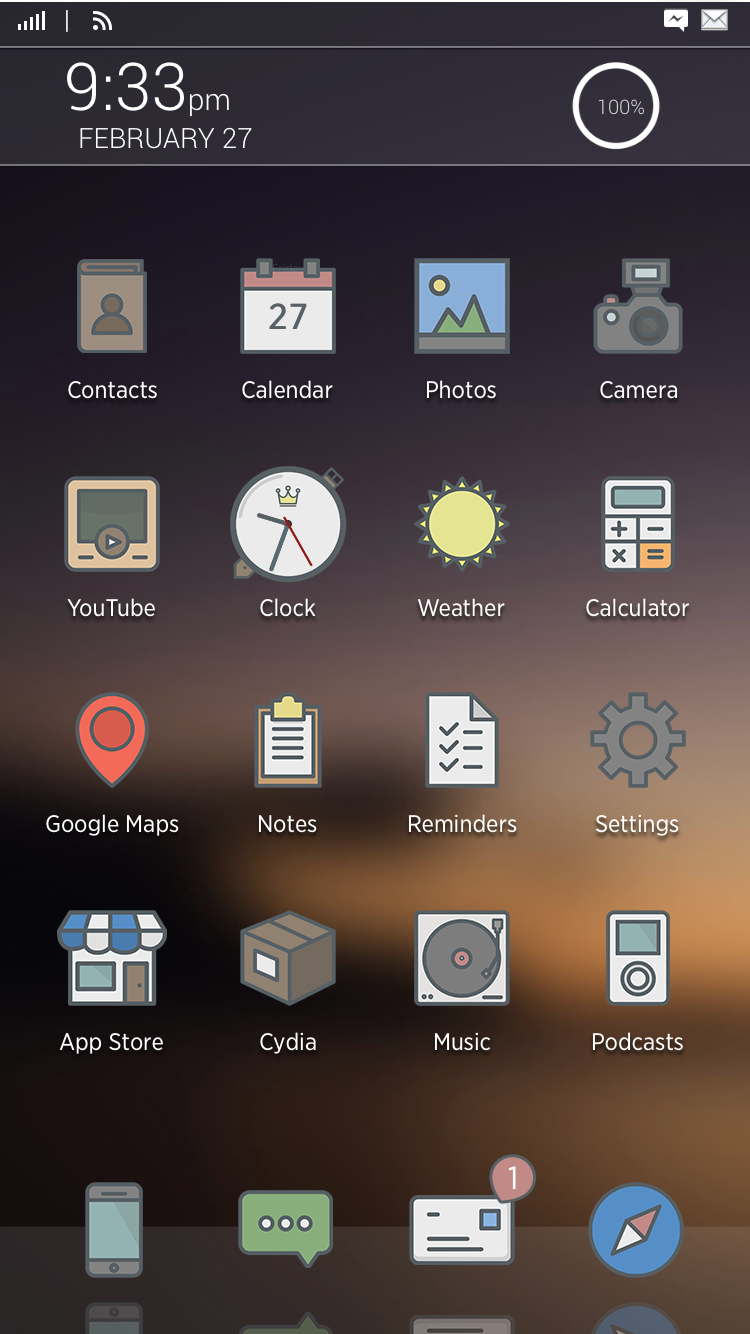Launch YouTube
The width and height of the screenshot is (750, 1334).
pyautogui.click(x=112, y=525)
